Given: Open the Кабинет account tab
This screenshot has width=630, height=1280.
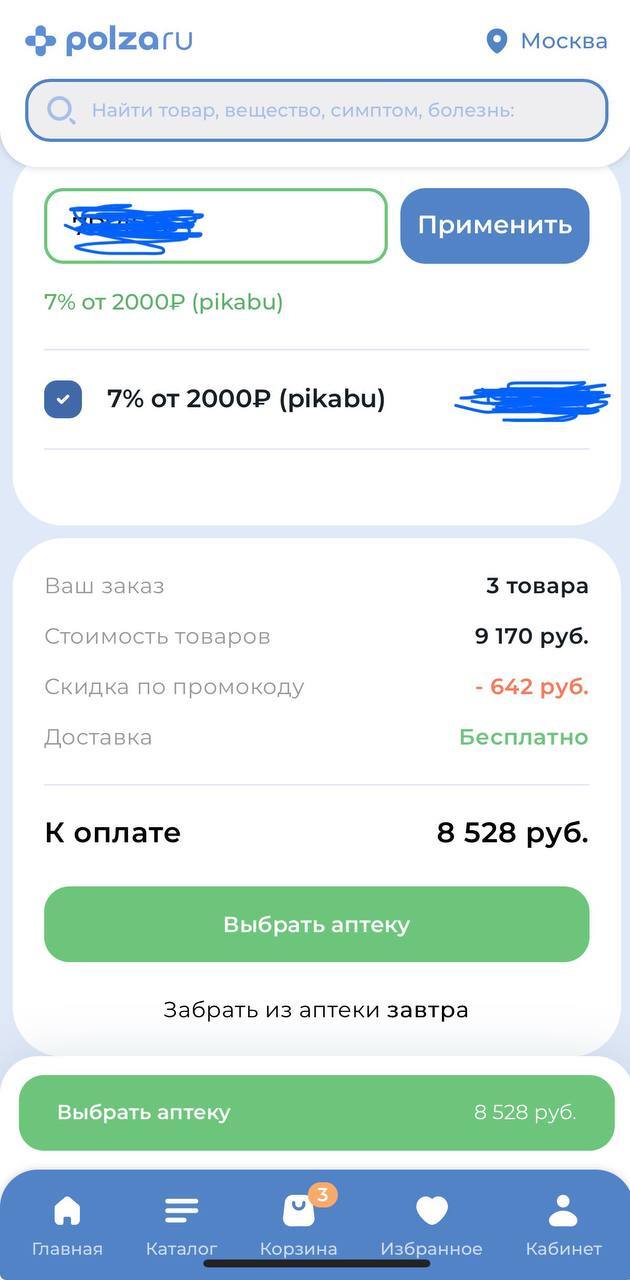Looking at the screenshot, I should point(563,1226).
